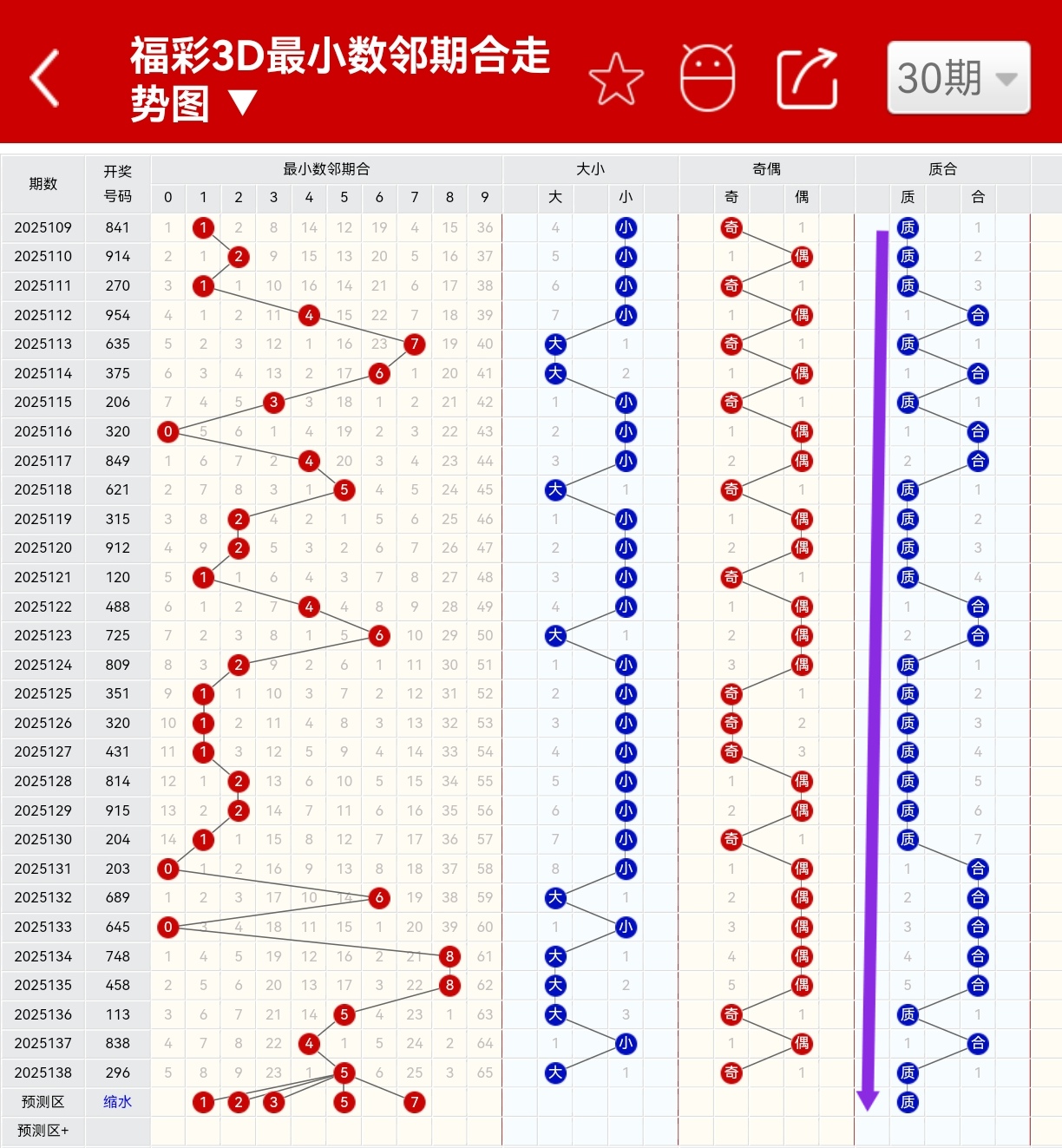Share this trend chart

point(807,79)
